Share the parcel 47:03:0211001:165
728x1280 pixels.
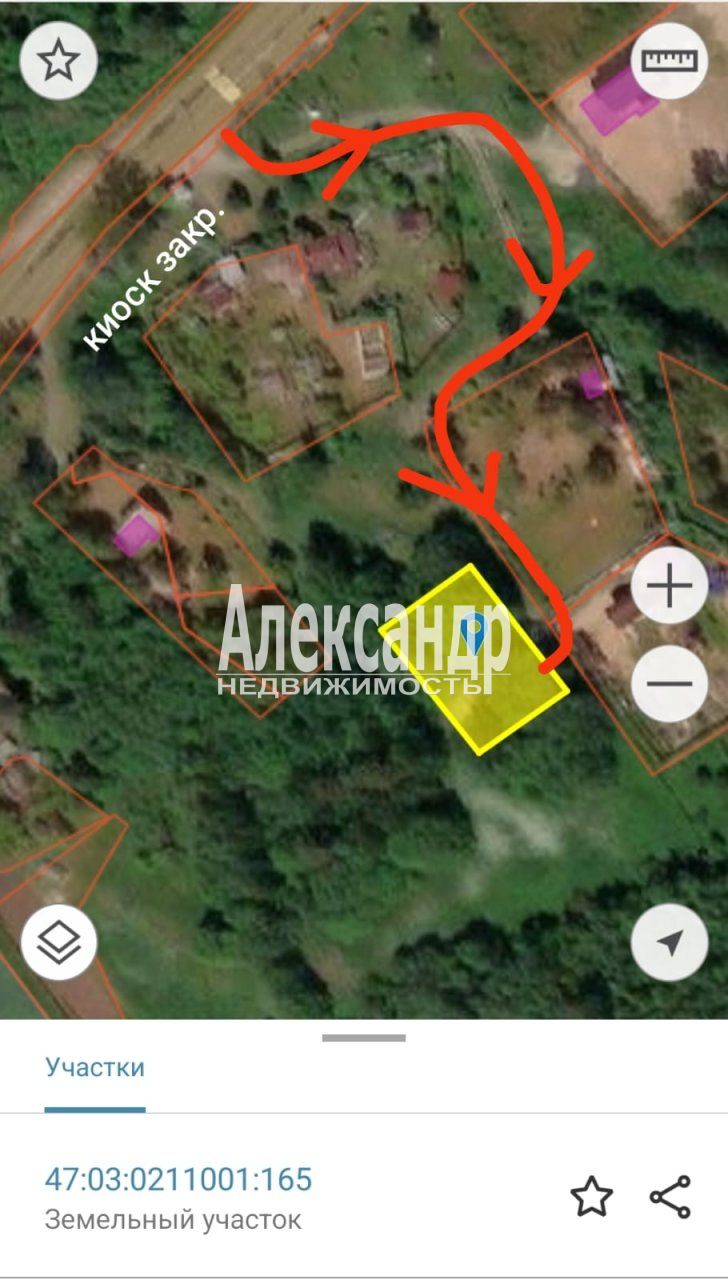pyautogui.click(x=670, y=1196)
